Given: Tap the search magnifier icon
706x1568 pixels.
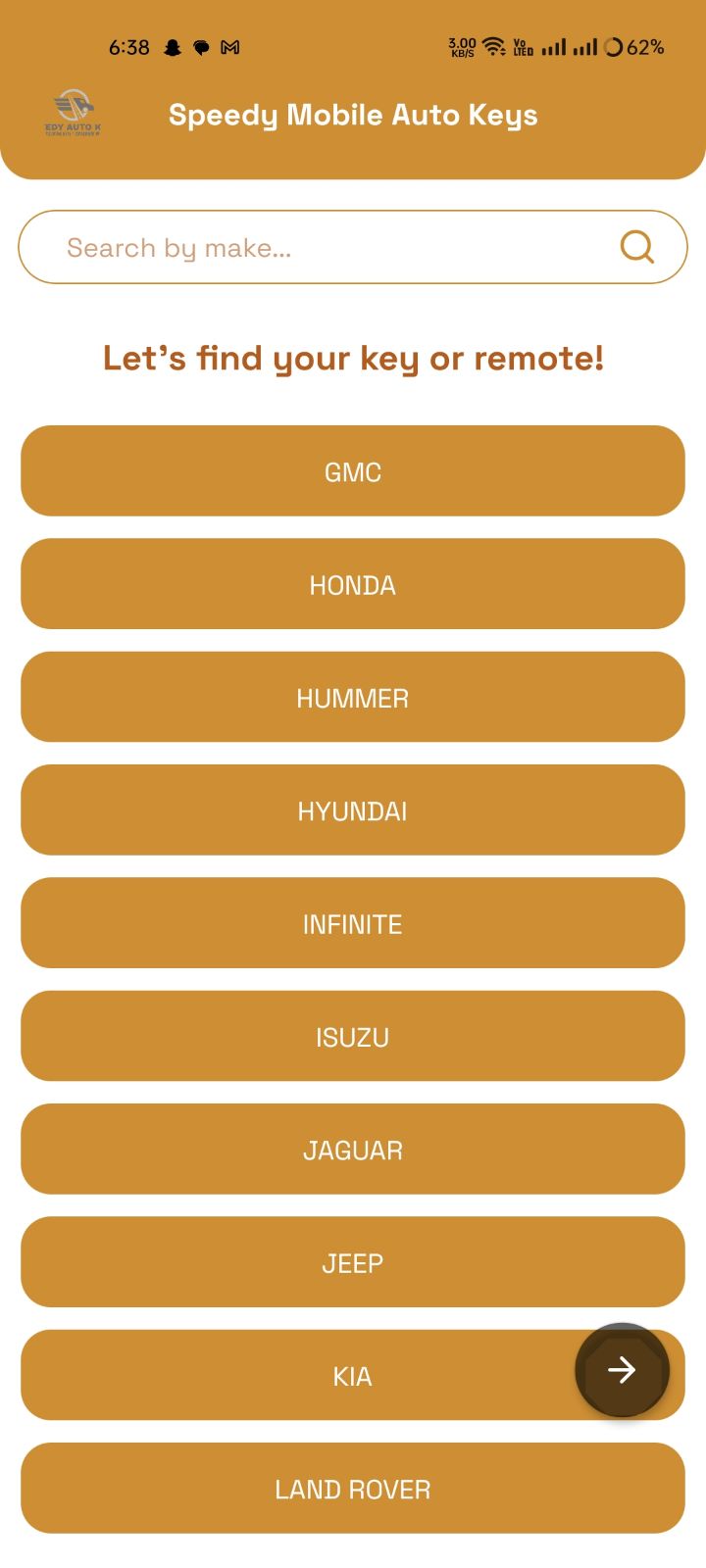Looking at the screenshot, I should pyautogui.click(x=637, y=247).
